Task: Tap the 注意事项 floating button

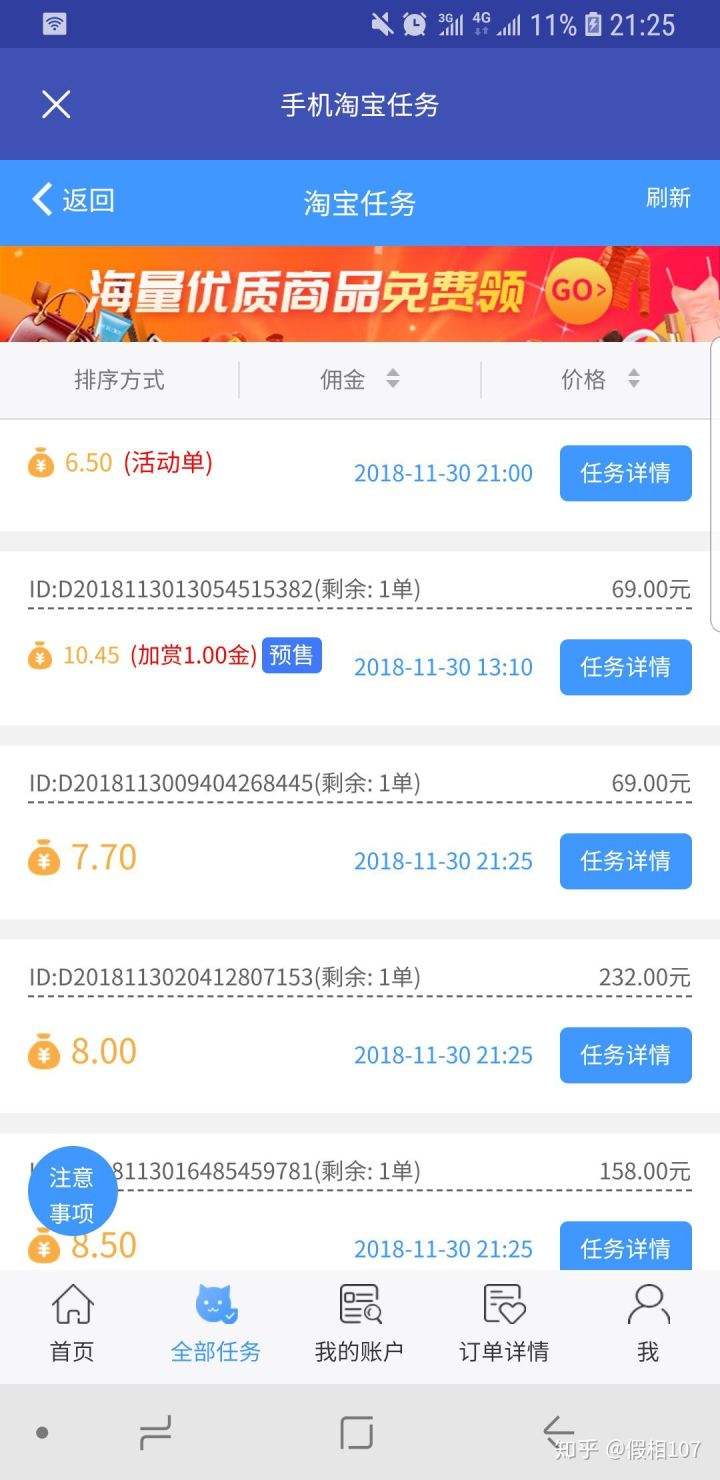Action: tap(71, 1192)
